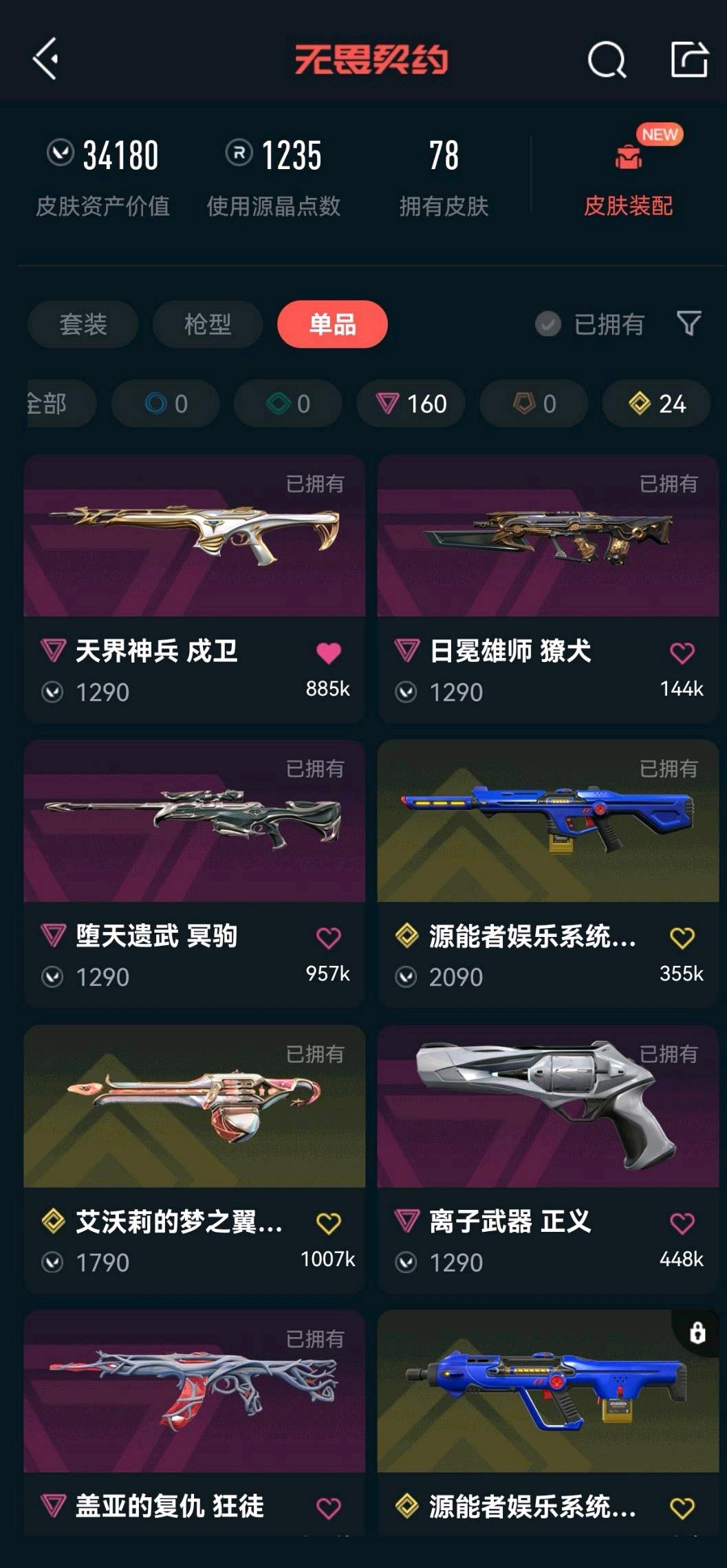Filter by the 160 purple tier chip
Screen dimensions: 727x1568
(411, 404)
